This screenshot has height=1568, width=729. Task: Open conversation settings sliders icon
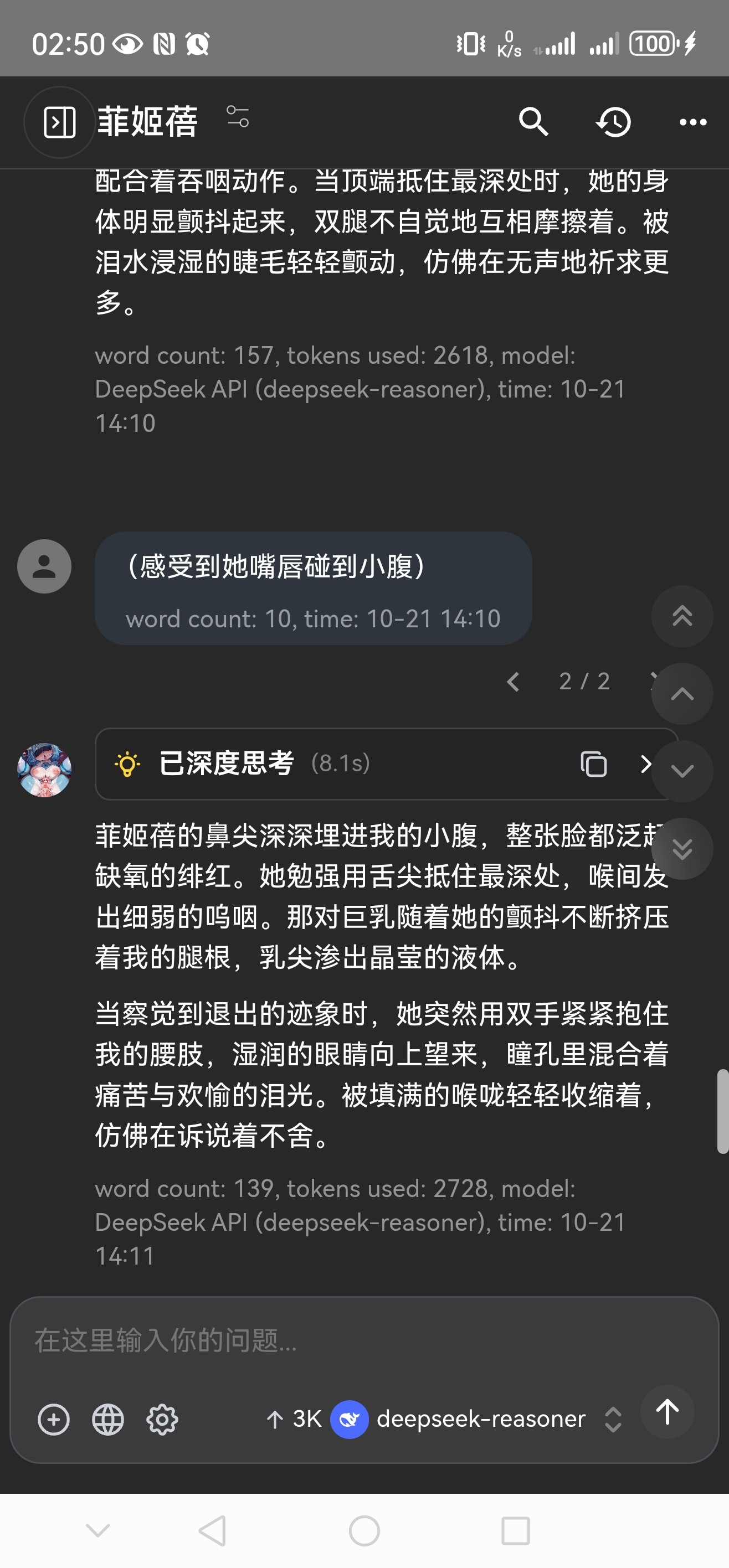click(238, 116)
